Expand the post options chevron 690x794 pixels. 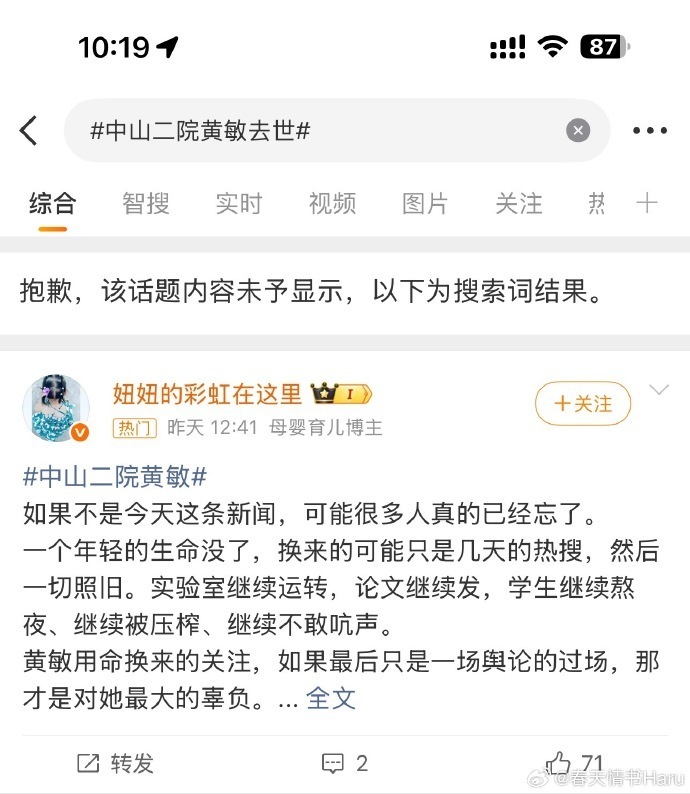point(660,390)
